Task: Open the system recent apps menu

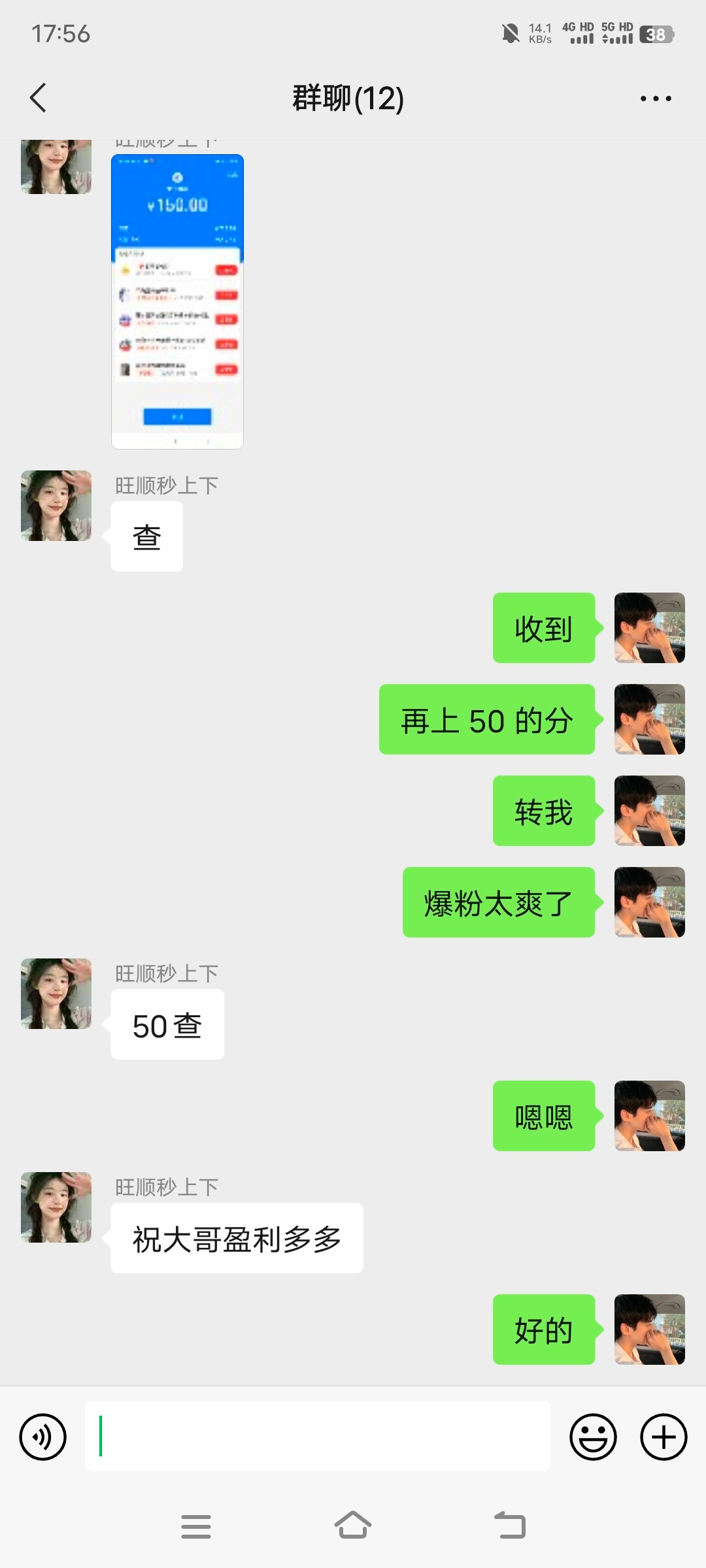Action: (196, 1526)
